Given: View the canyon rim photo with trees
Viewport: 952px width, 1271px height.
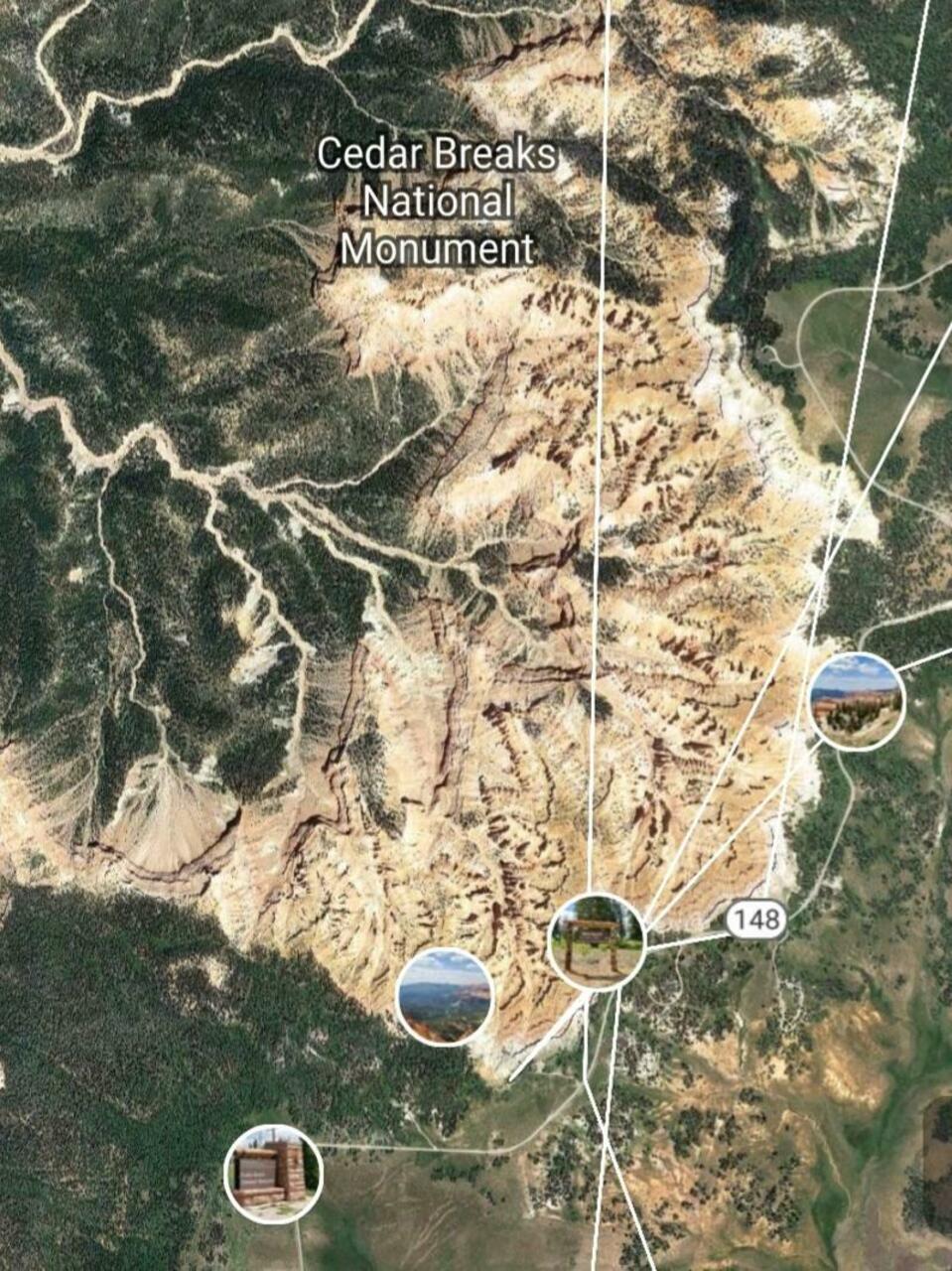Looking at the screenshot, I should pyautogui.click(x=856, y=700).
